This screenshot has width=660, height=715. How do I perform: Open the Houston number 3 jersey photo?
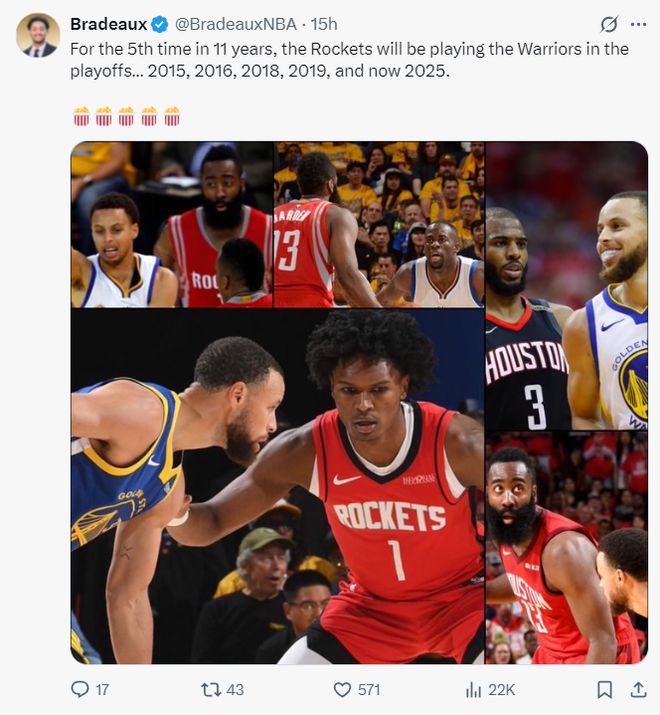(x=566, y=286)
